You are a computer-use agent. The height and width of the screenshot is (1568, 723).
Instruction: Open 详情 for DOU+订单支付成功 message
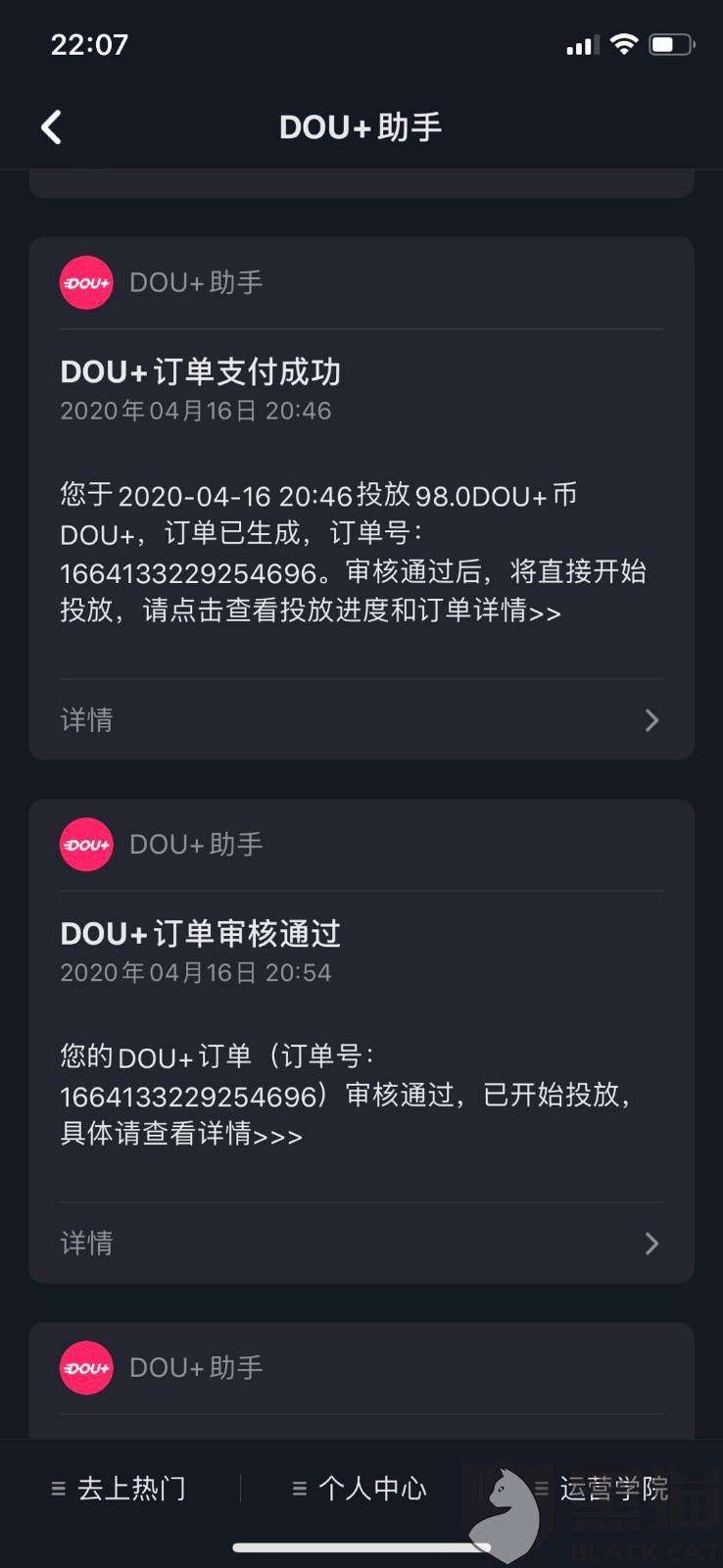coord(361,720)
